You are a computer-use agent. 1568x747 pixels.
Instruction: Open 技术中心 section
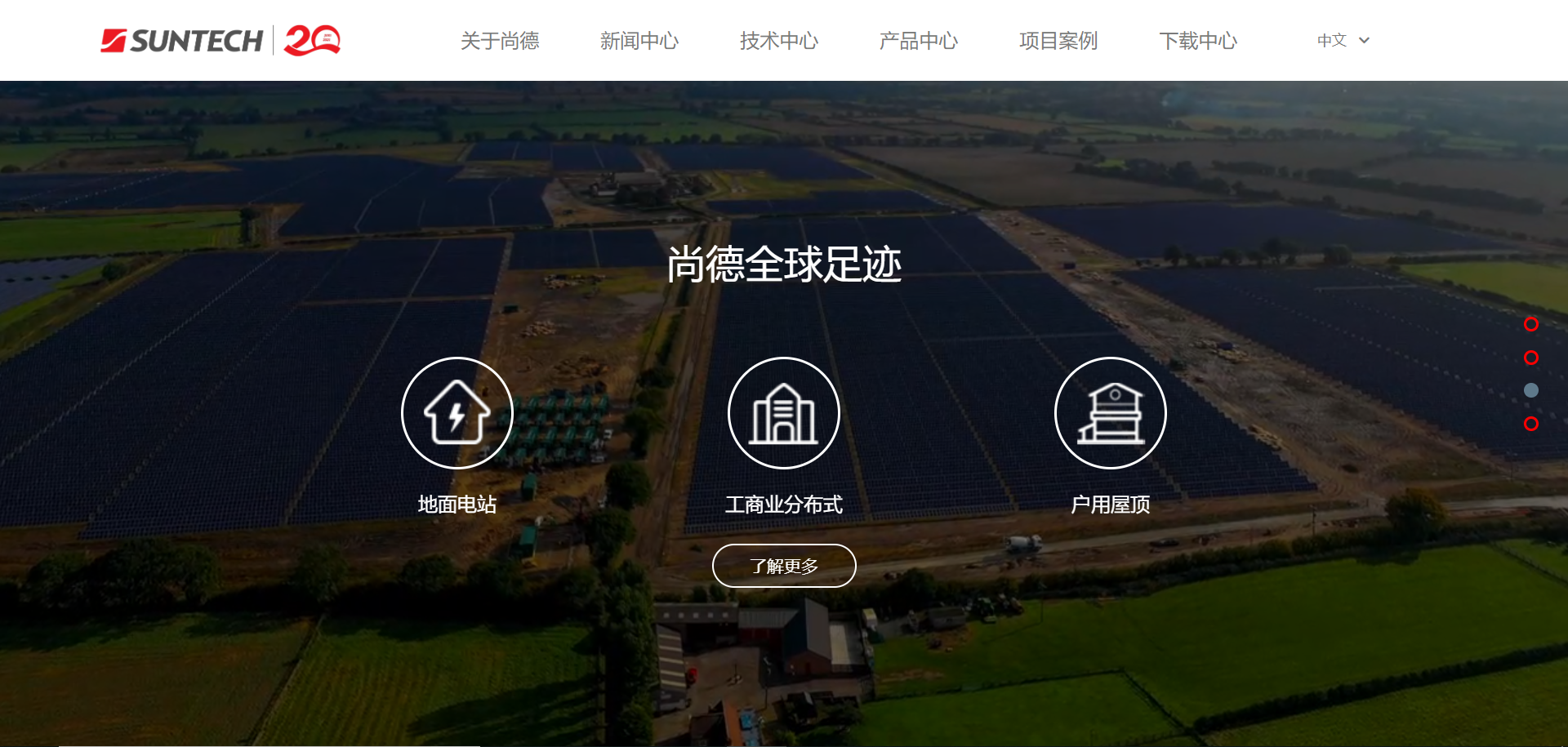(778, 41)
